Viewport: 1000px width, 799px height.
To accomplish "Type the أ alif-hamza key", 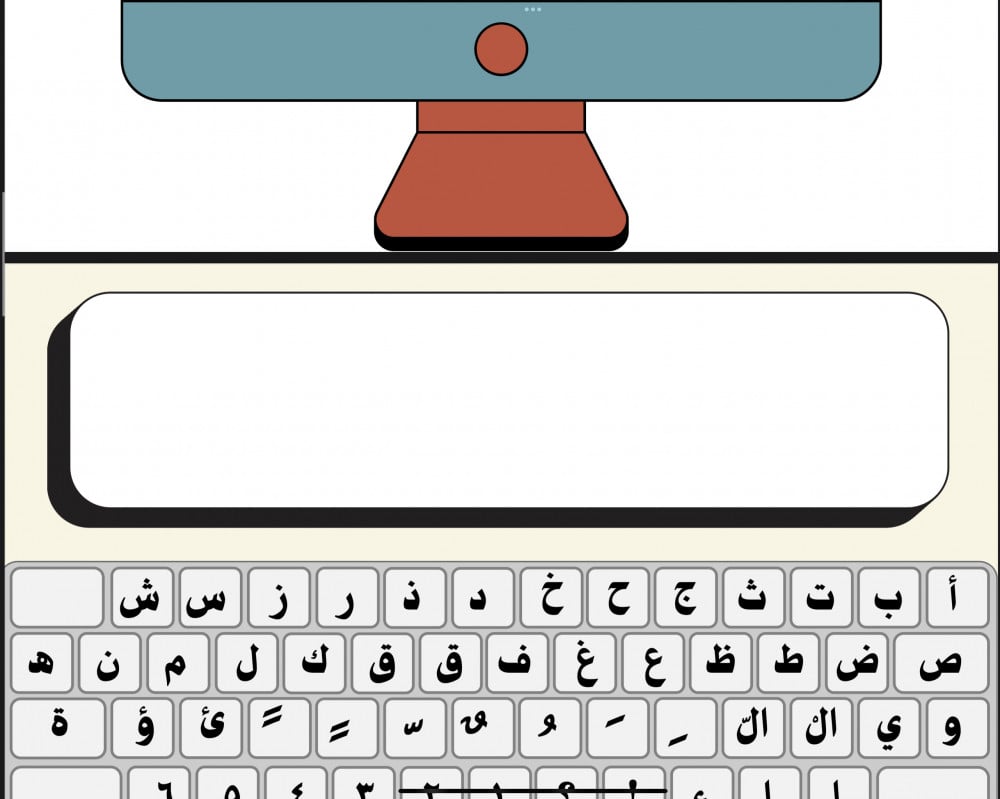I will coord(955,598).
